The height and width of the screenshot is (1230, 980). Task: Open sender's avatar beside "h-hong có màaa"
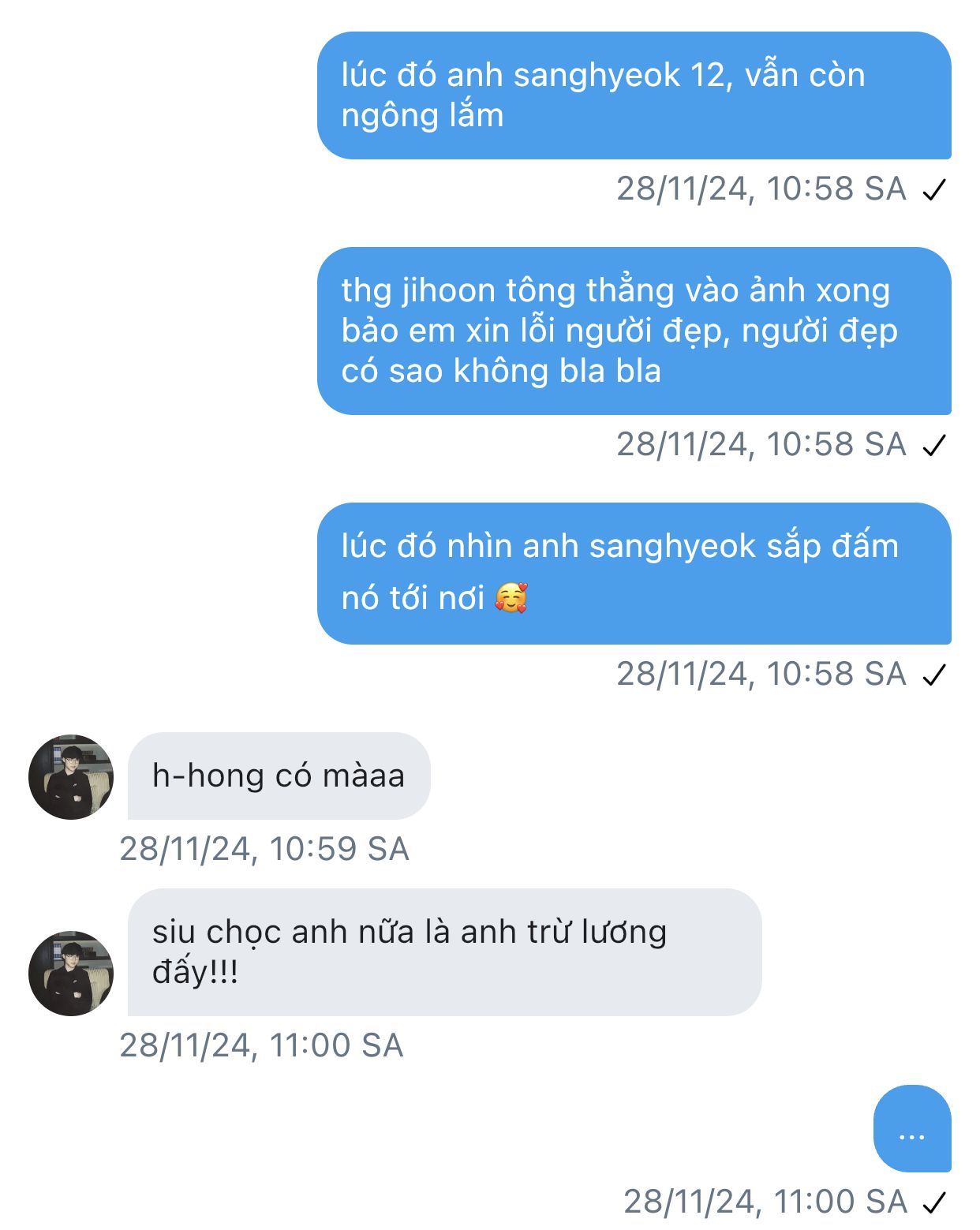71,777
